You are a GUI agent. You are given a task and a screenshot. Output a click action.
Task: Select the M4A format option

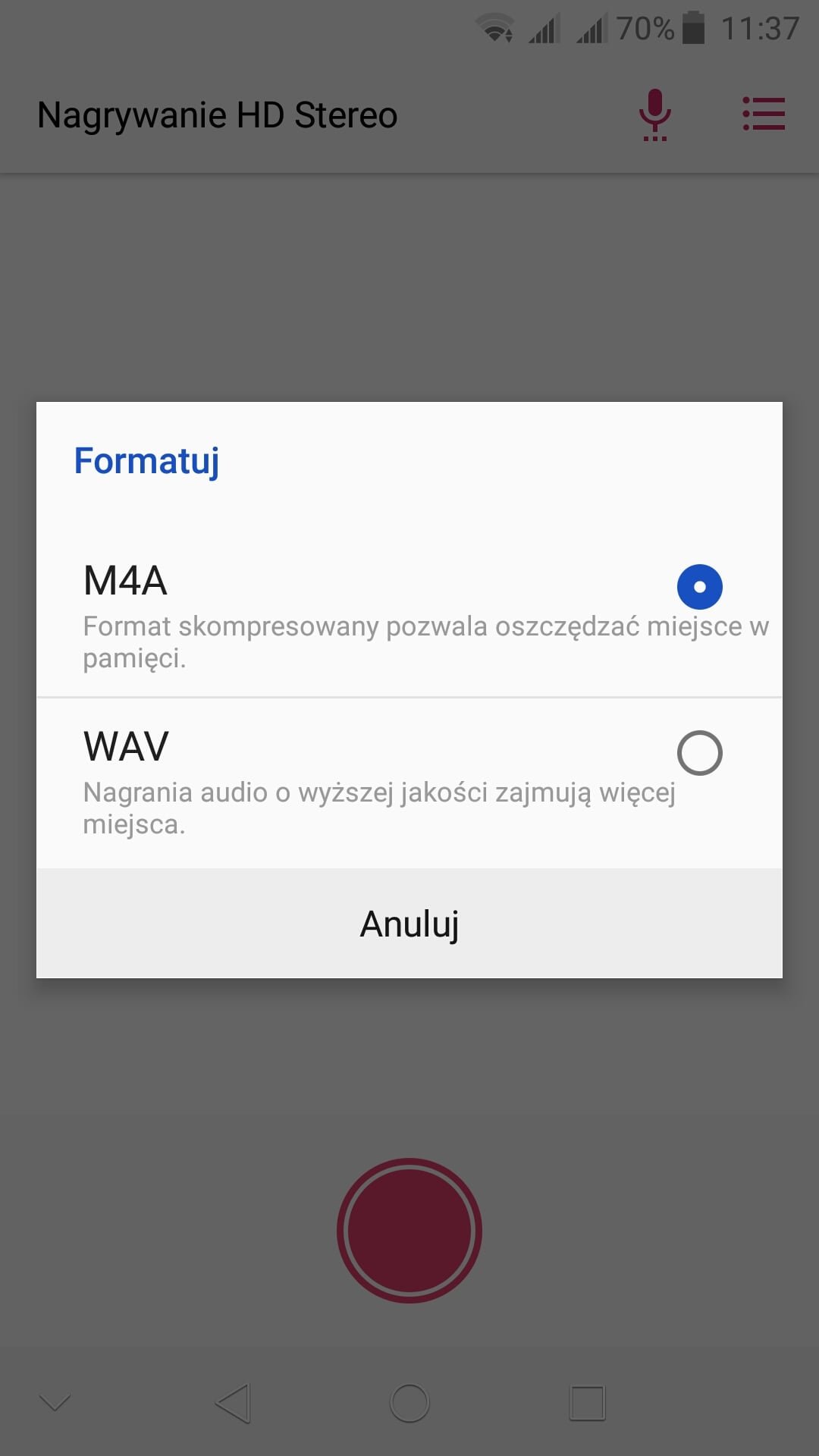tap(409, 614)
